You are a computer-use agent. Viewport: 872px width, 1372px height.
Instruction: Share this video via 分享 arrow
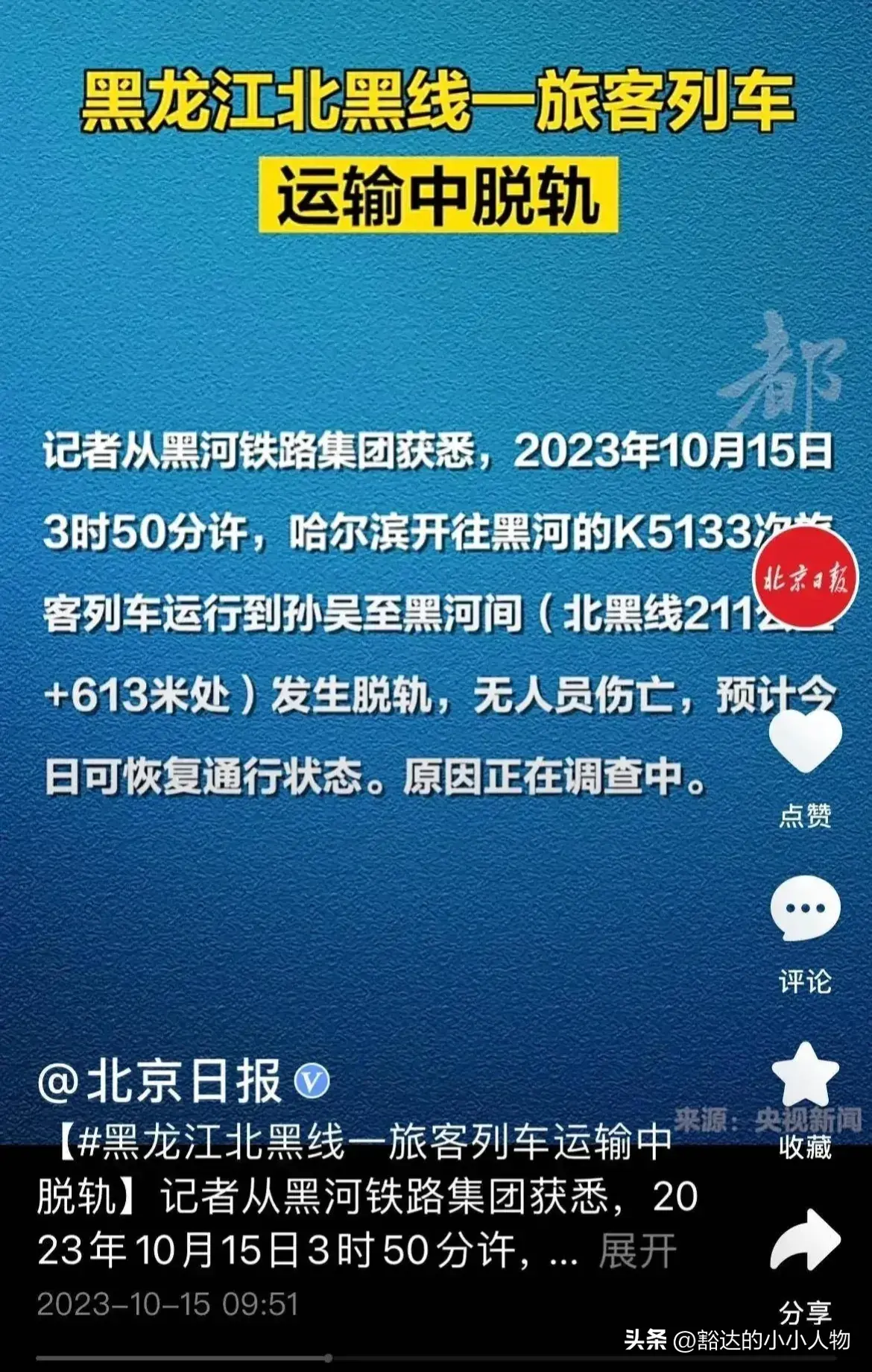[805, 1242]
